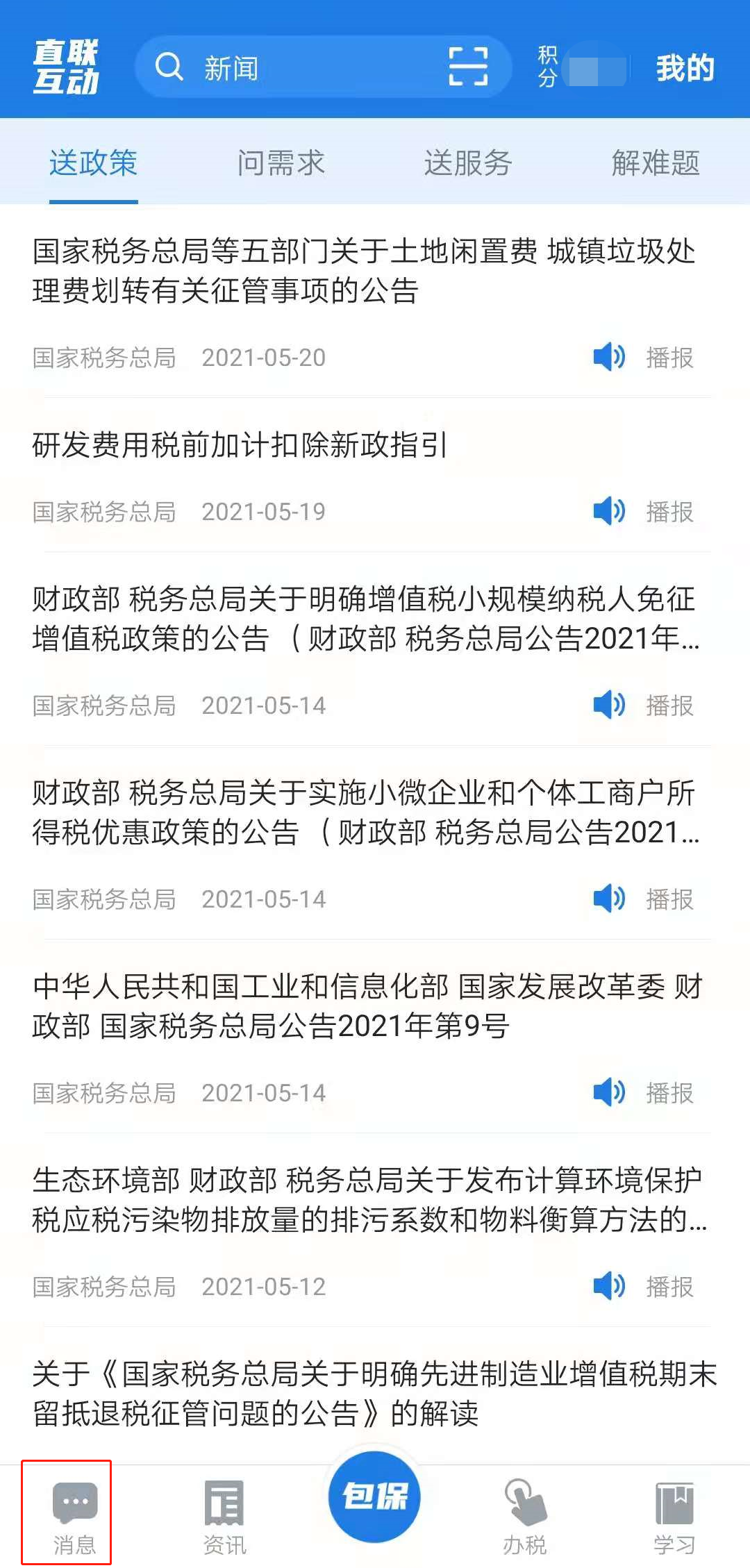Image resolution: width=750 pixels, height=1568 pixels.
Task: Play 播报 audio for the 2021-05-12 article
Action: pyautogui.click(x=644, y=1287)
